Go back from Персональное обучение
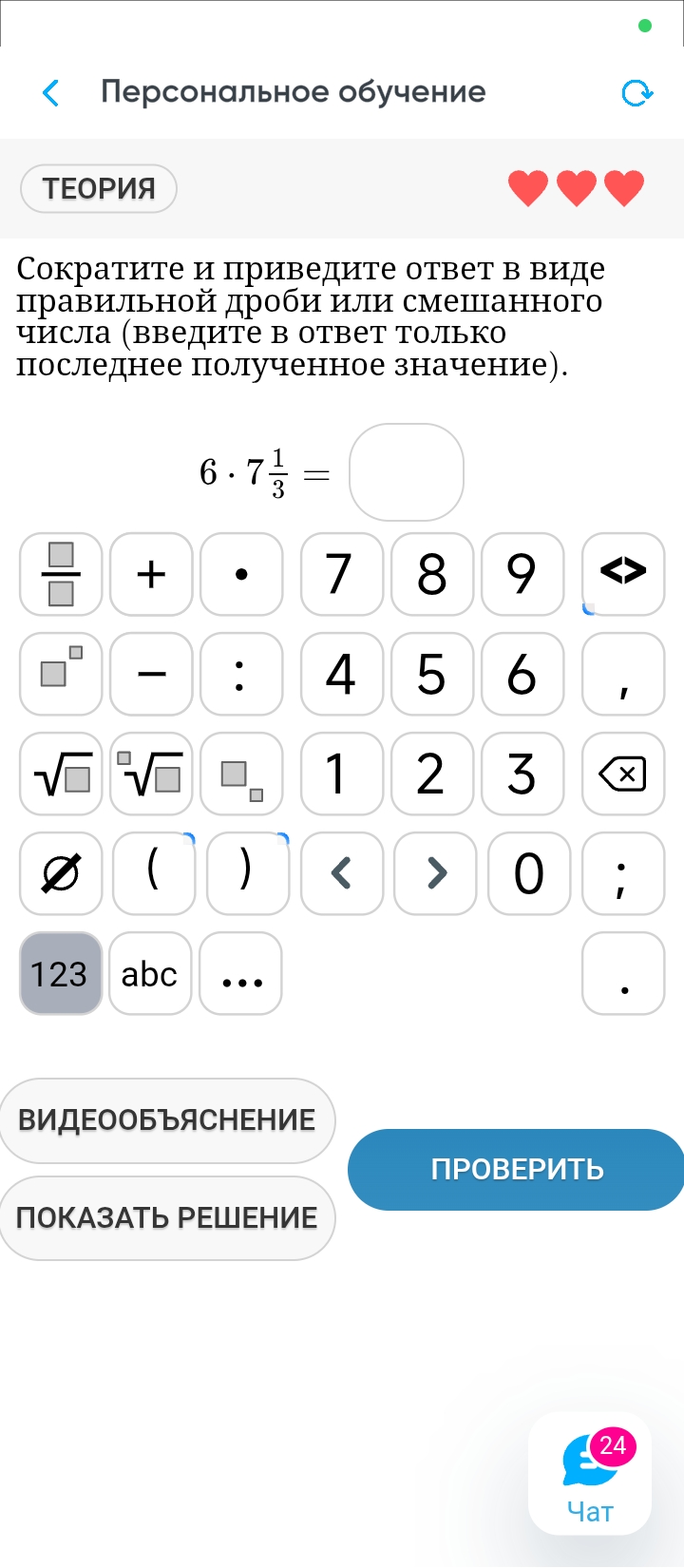Viewport: 684px width, 1568px height. coord(51,93)
